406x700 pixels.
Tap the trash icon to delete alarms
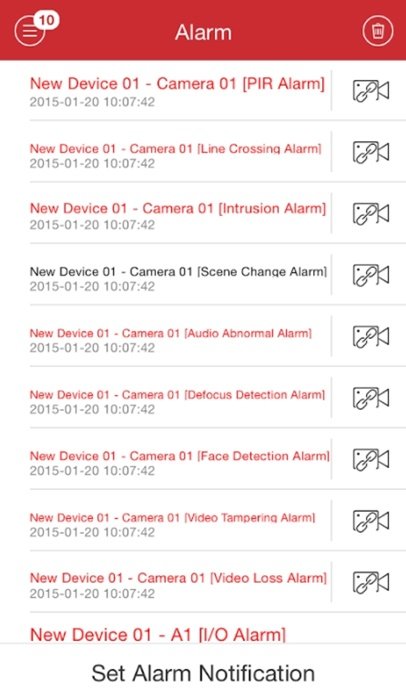pos(377,31)
